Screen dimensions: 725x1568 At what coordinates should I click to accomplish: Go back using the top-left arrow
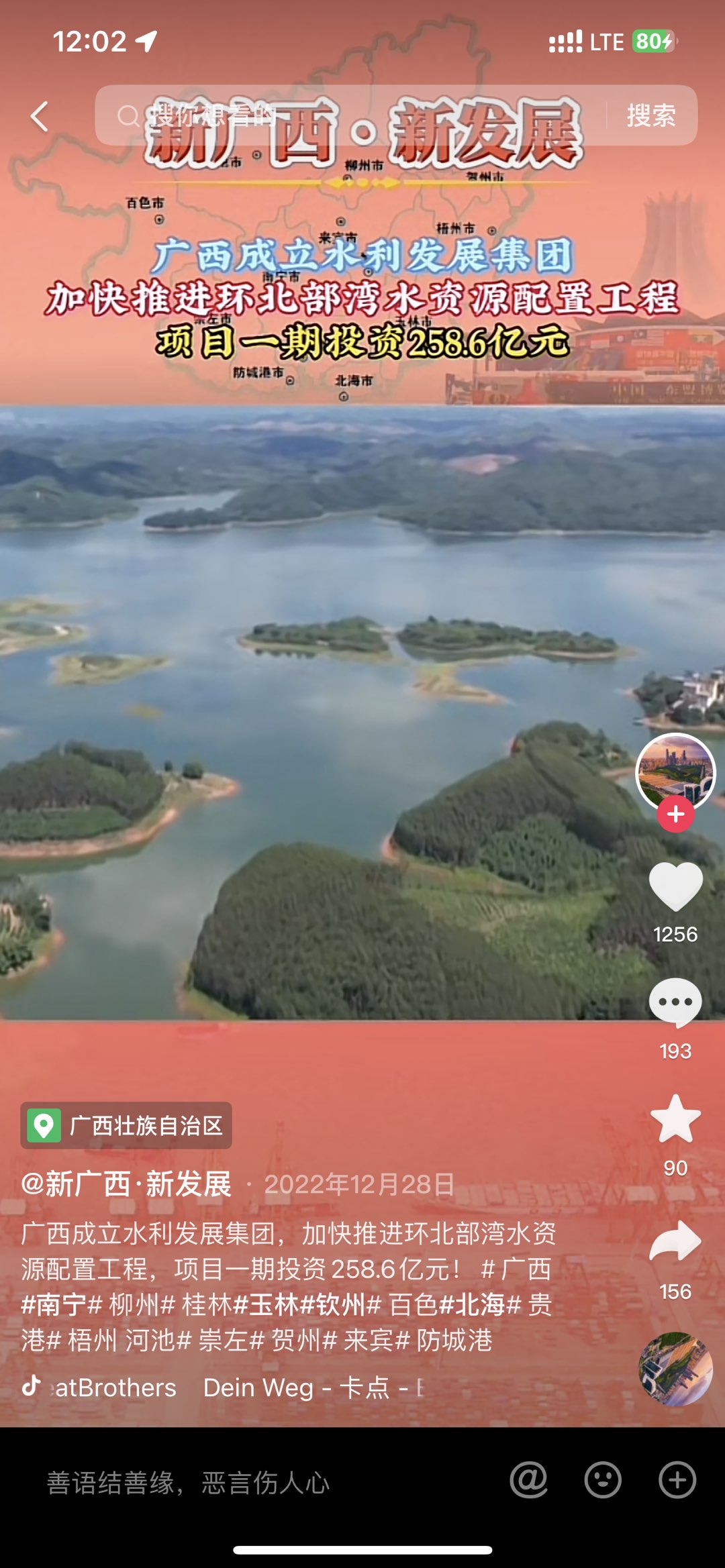coord(40,117)
